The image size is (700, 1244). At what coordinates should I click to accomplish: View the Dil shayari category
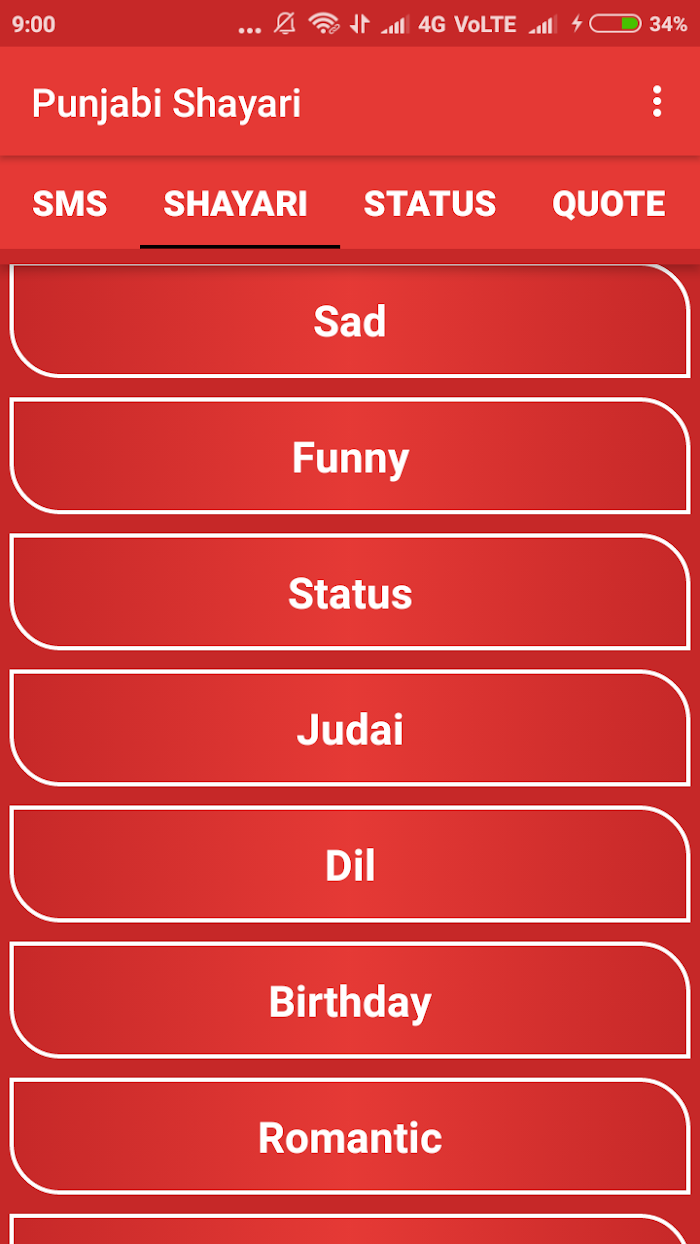pos(350,865)
